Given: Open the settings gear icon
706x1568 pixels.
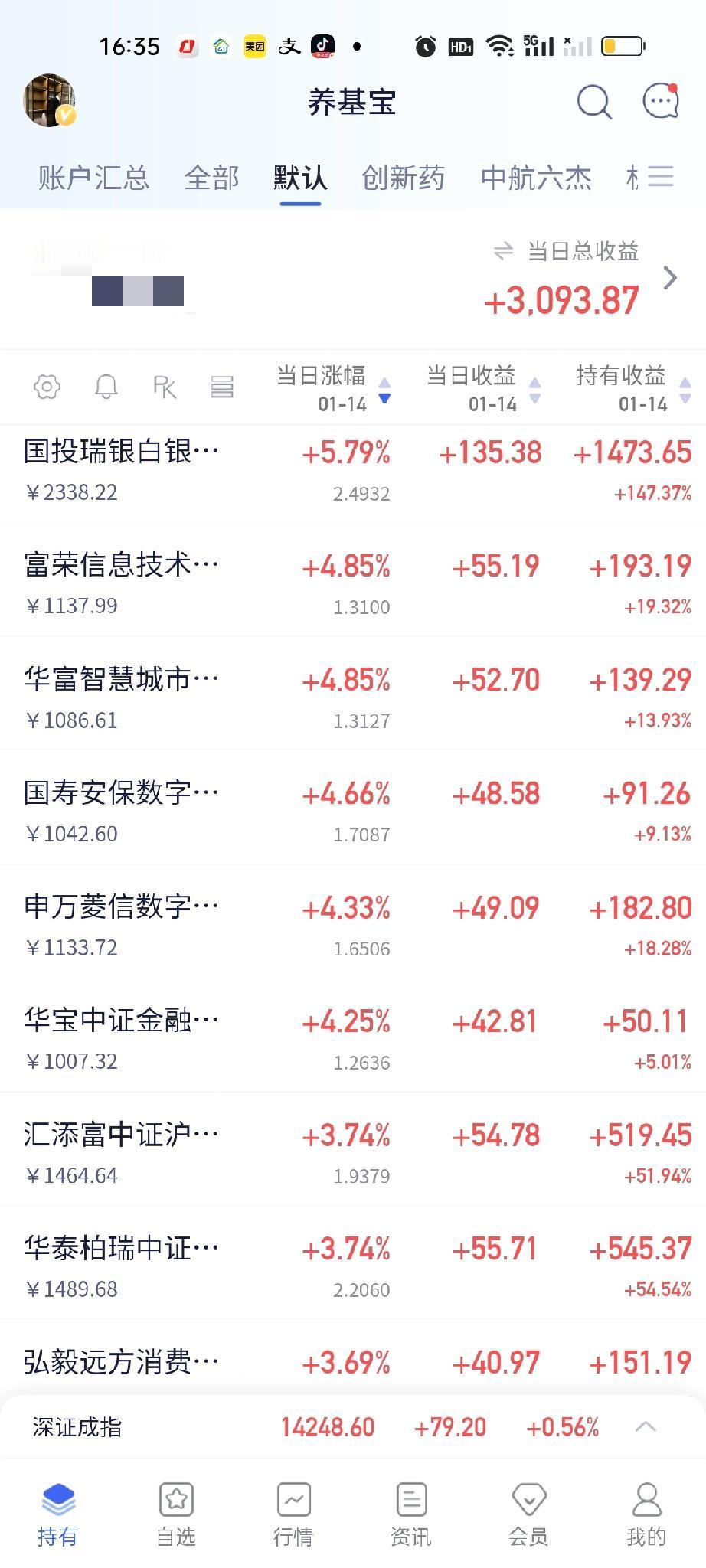Looking at the screenshot, I should point(47,387).
